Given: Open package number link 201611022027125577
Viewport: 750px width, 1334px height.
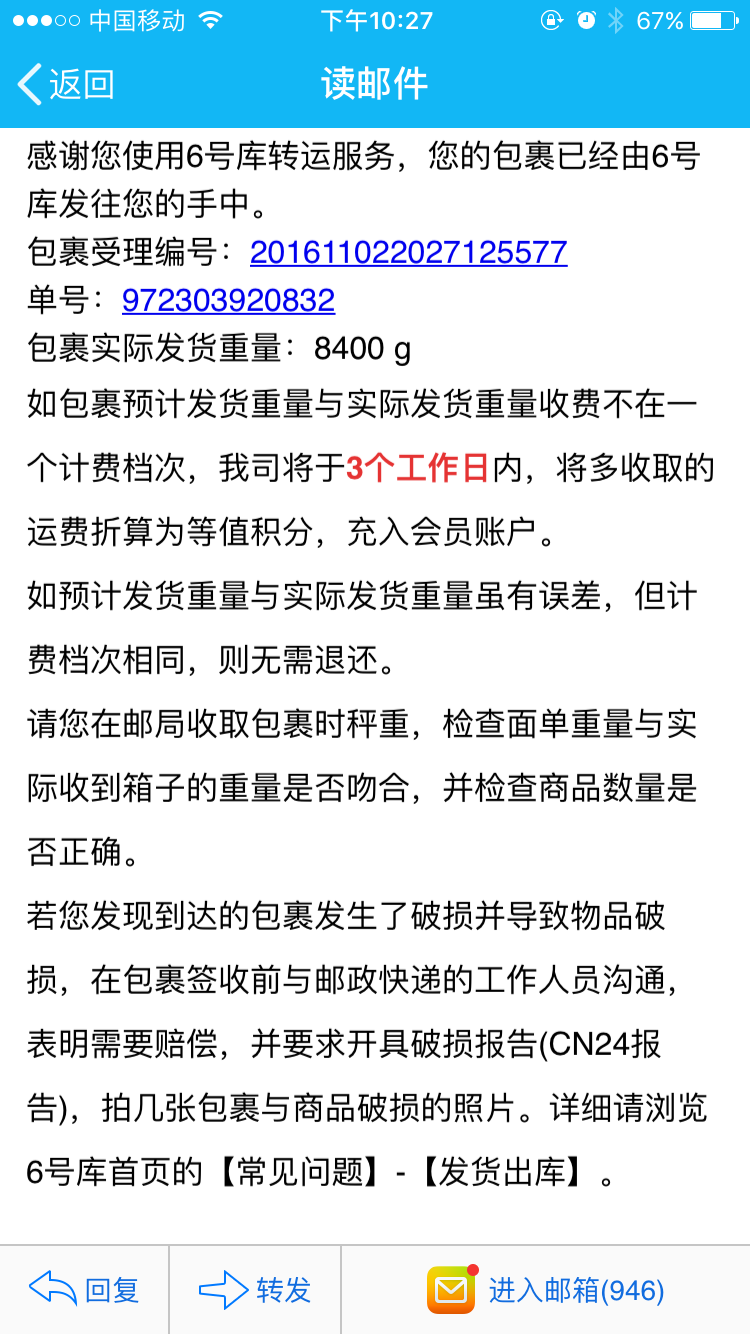Looking at the screenshot, I should [408, 252].
